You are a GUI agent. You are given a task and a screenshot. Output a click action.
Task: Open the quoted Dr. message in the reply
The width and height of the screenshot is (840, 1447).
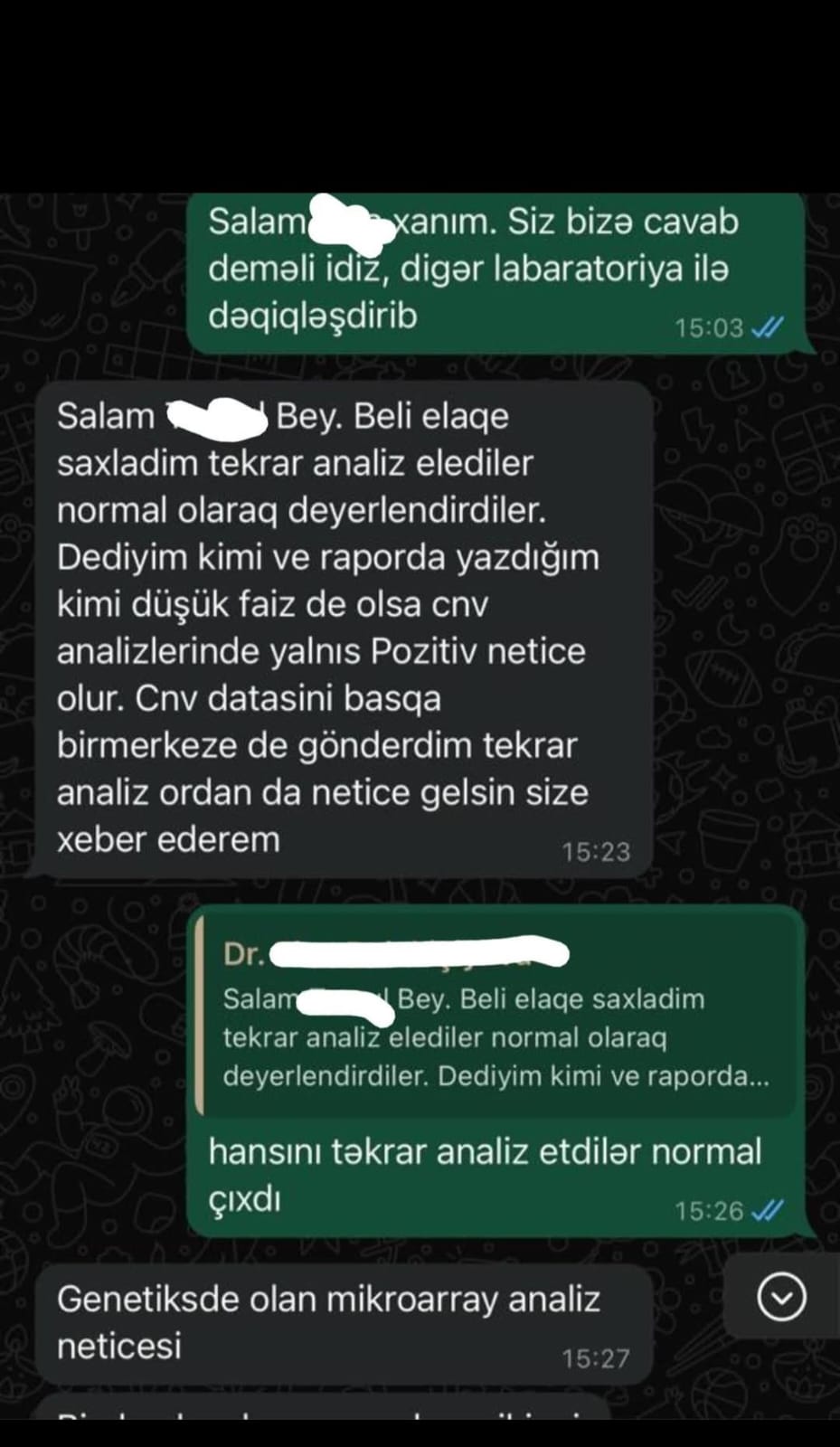point(496,1017)
